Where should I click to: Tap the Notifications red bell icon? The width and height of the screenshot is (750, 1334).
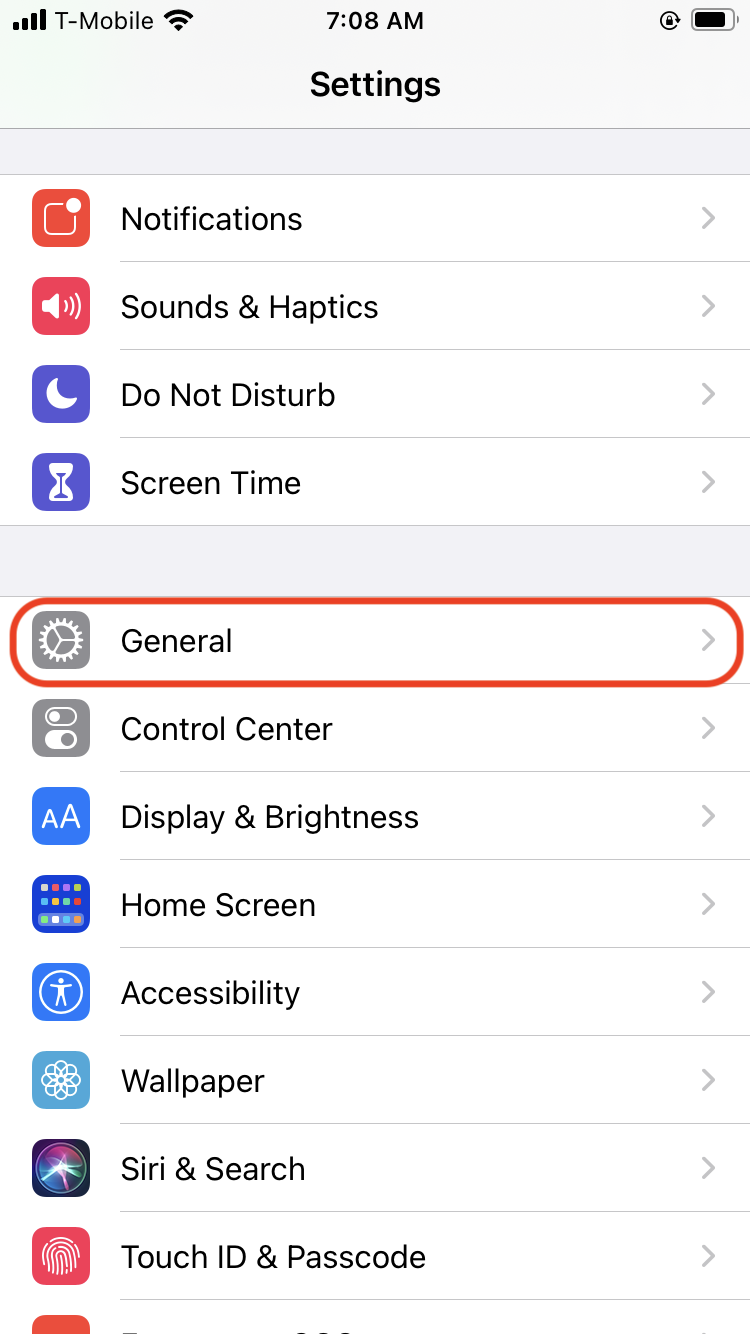[60, 218]
